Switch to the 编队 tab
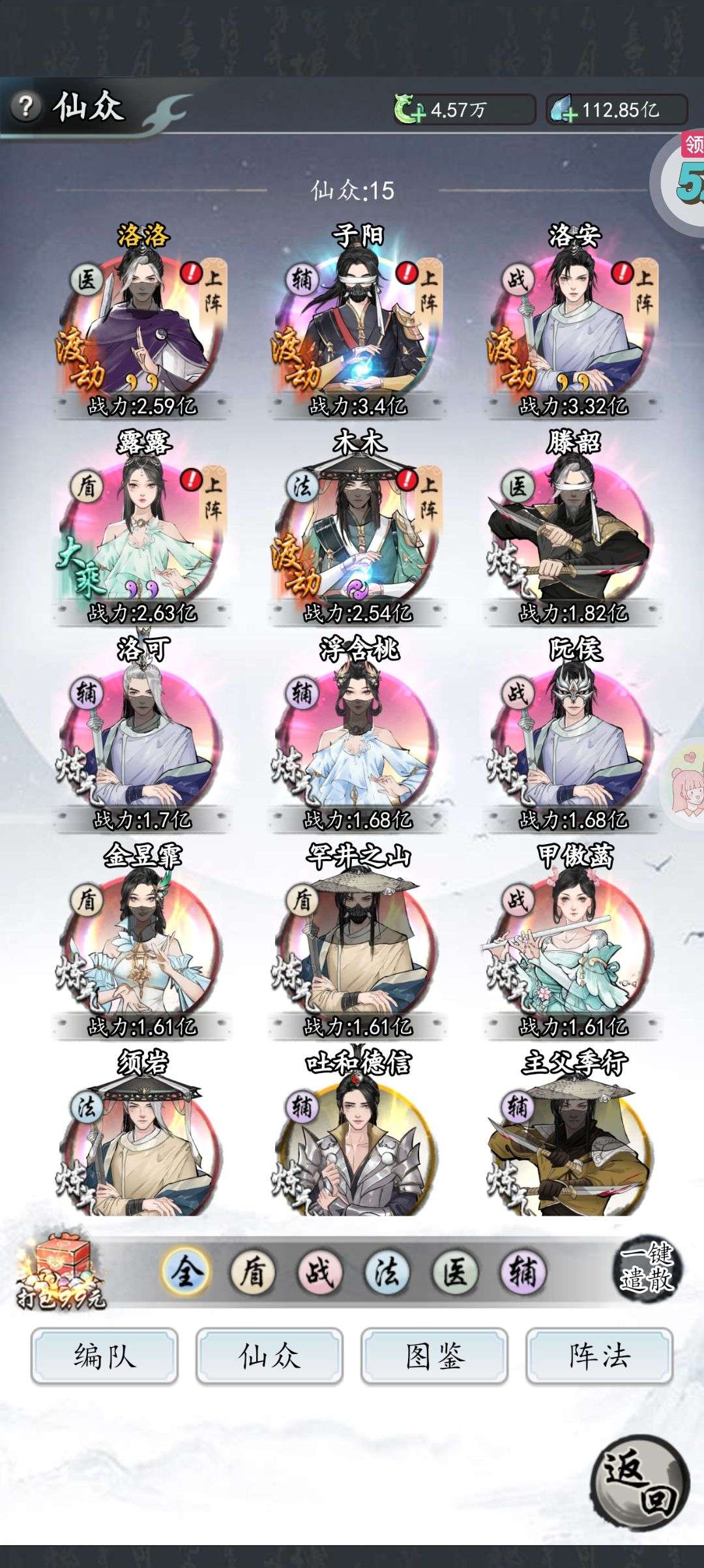This screenshot has height=1568, width=704. click(104, 1357)
